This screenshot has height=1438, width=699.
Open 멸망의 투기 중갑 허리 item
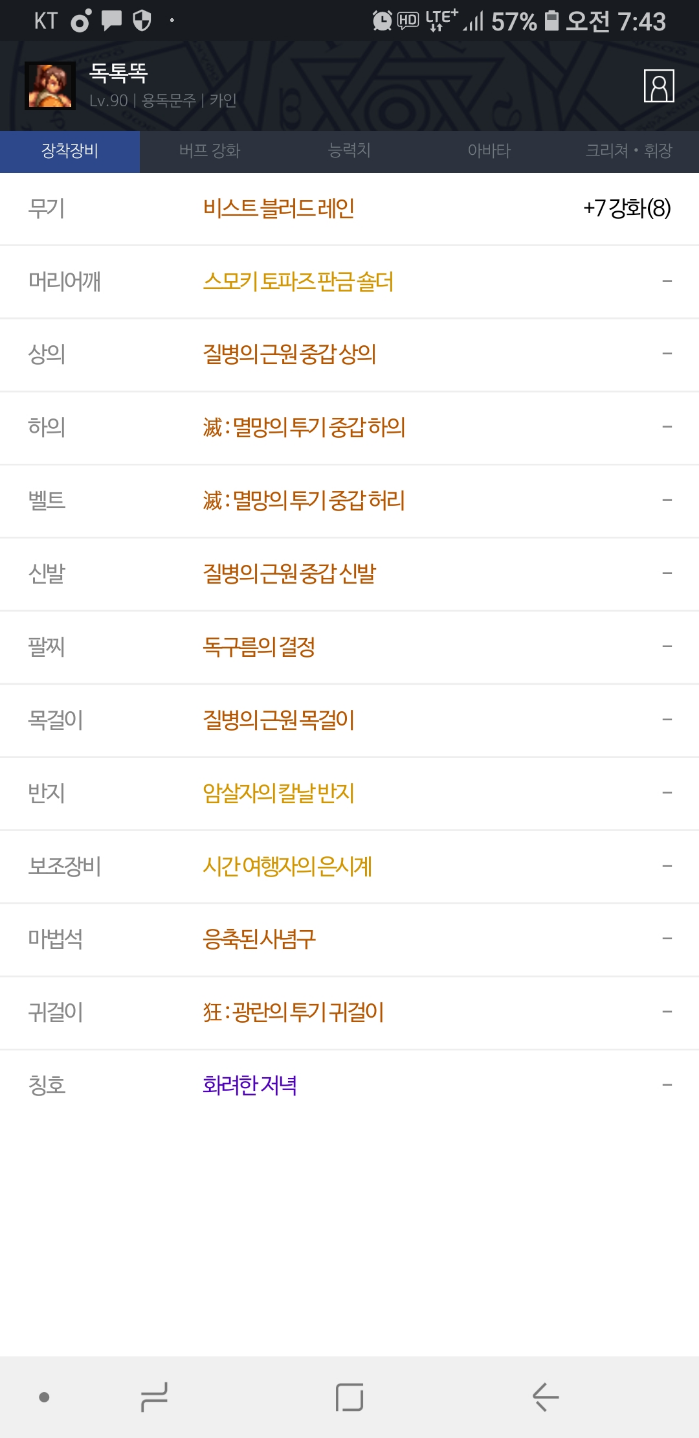(304, 500)
